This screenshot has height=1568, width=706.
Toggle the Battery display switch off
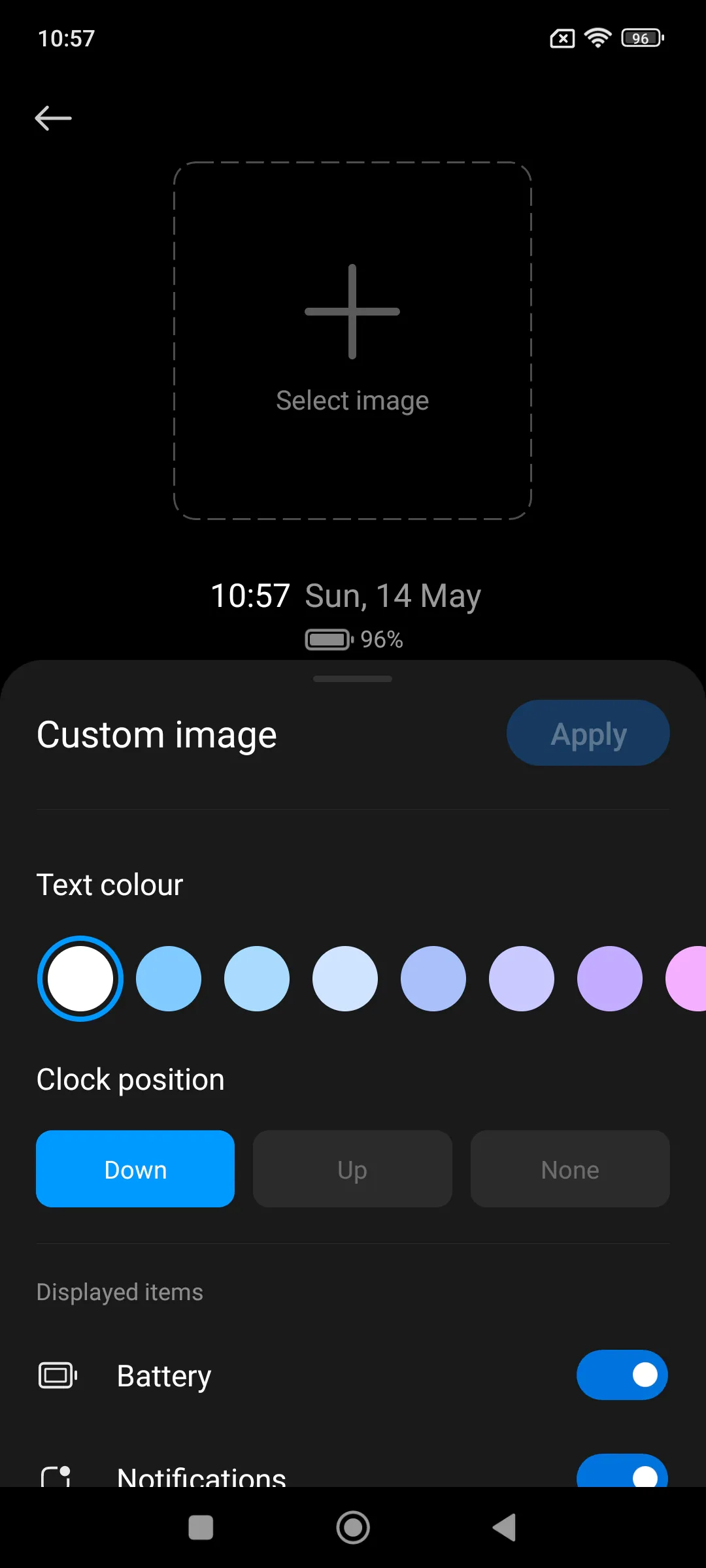tap(622, 1375)
